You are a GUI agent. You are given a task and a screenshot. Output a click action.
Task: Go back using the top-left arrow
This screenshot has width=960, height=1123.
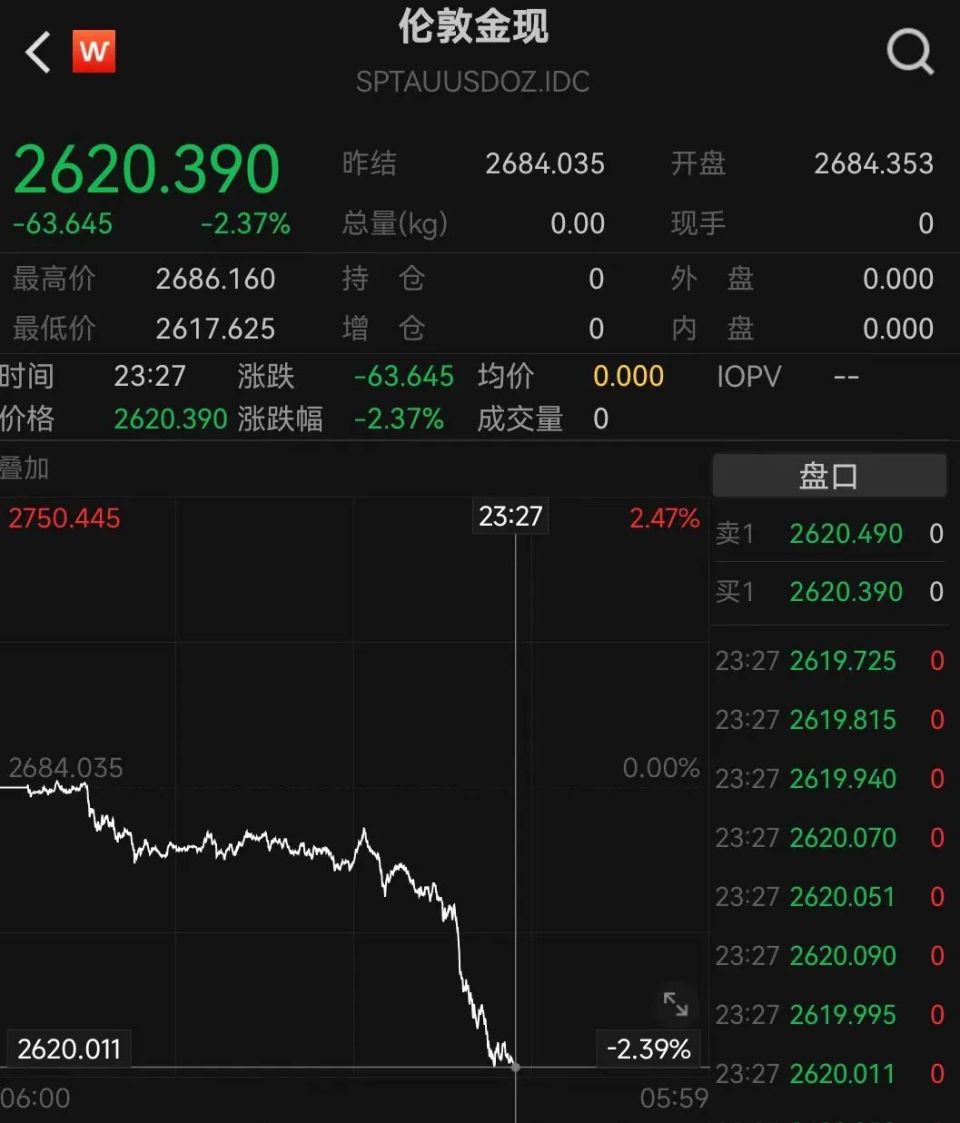(x=38, y=52)
